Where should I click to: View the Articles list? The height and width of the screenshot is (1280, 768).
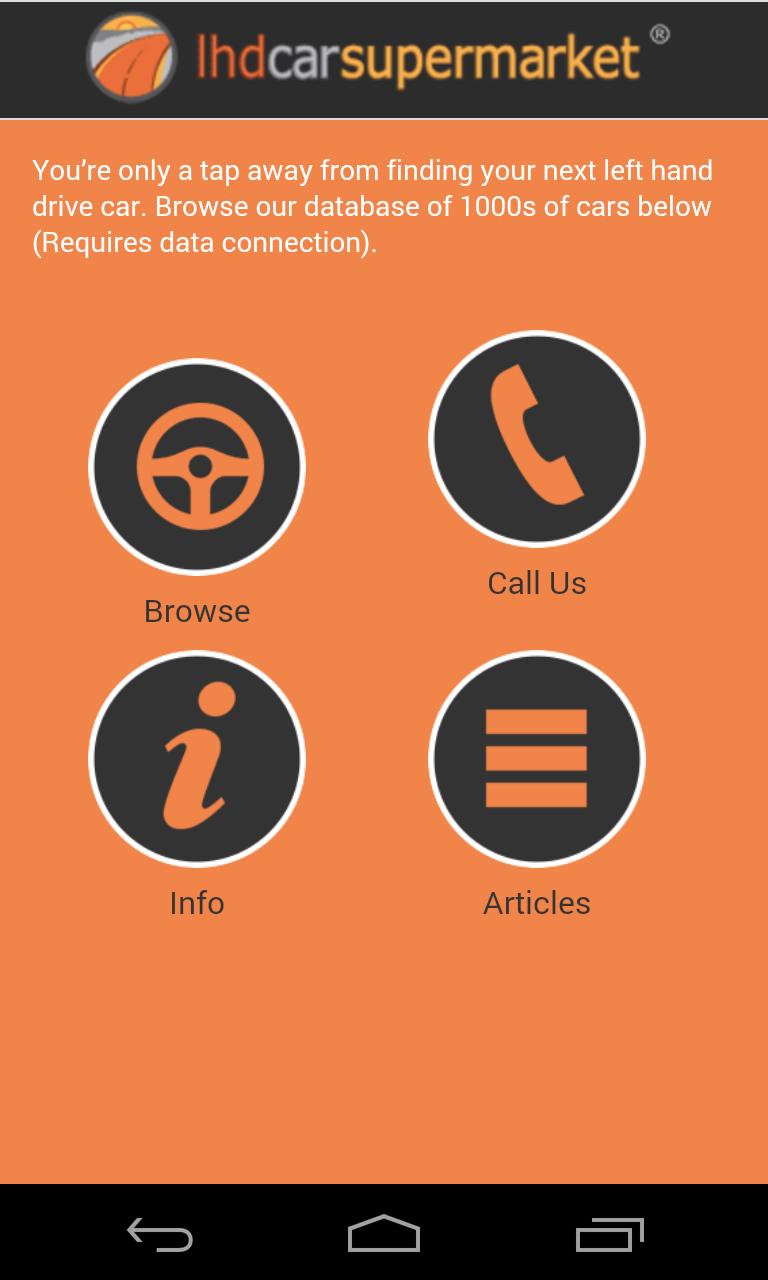tap(537, 759)
